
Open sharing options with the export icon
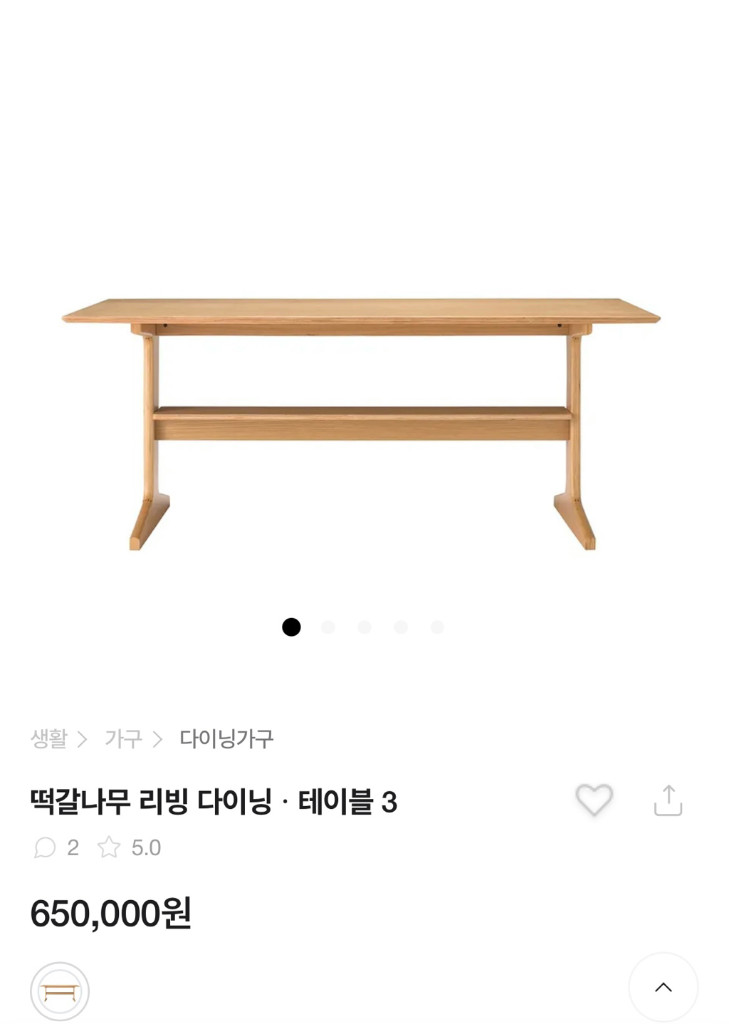667,800
